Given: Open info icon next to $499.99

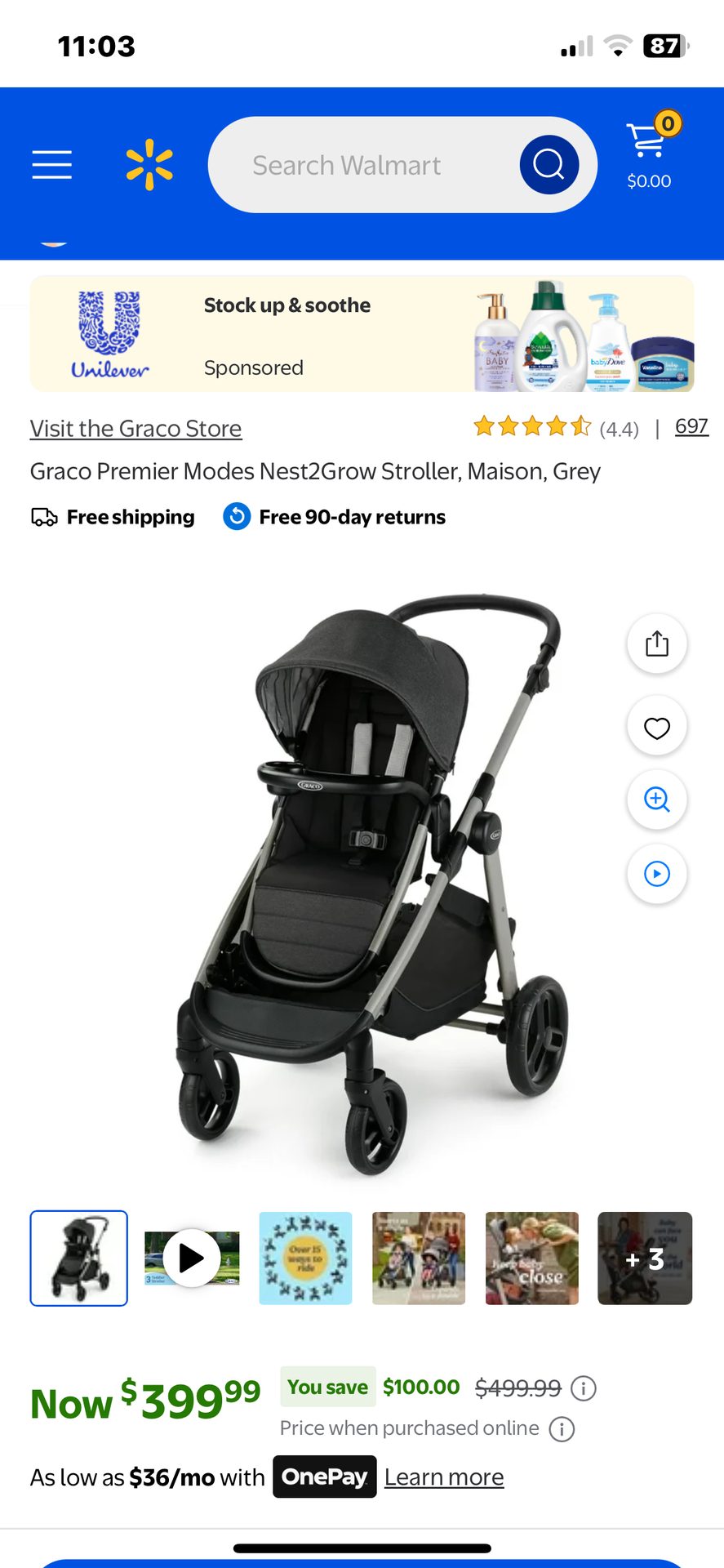Looking at the screenshot, I should (x=583, y=1388).
